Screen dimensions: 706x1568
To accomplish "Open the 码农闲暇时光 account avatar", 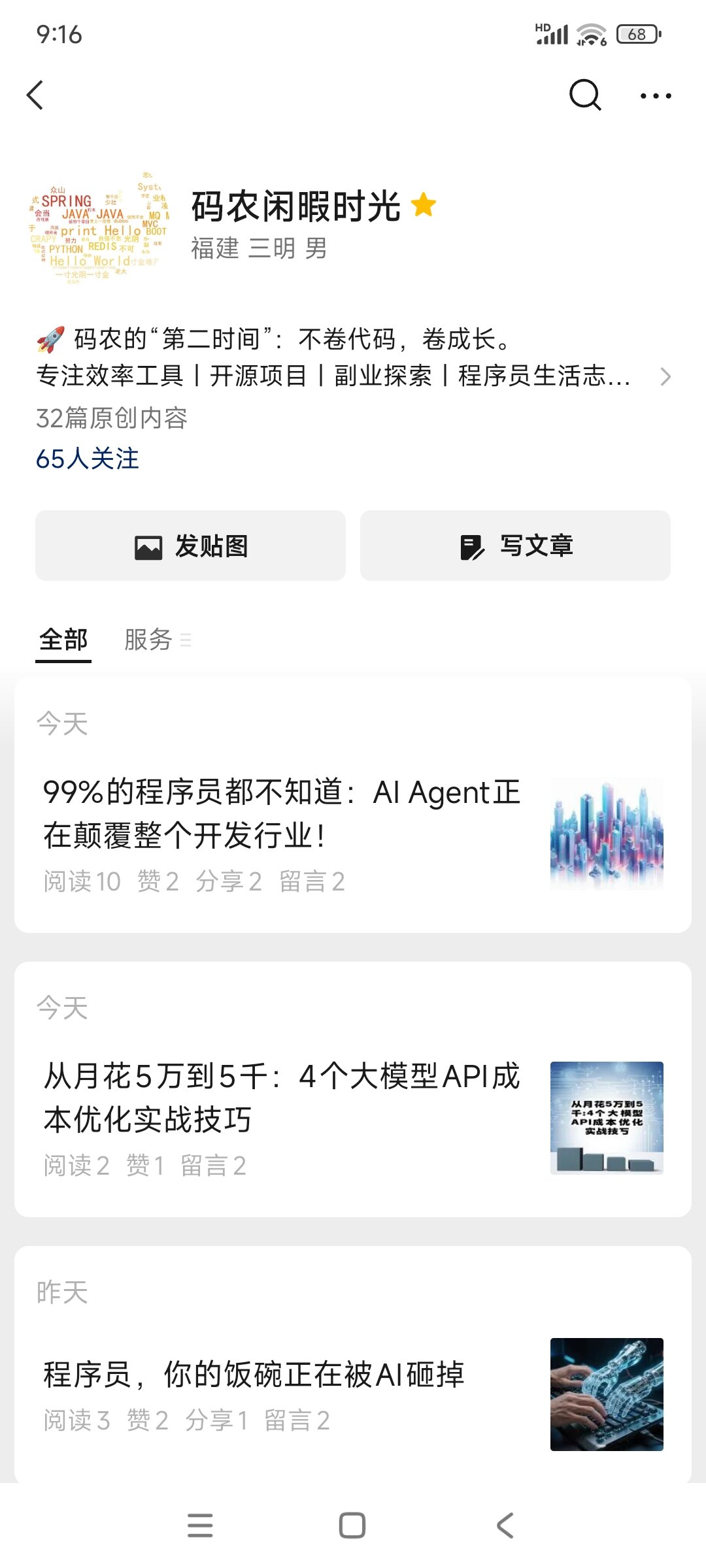I will pyautogui.click(x=99, y=227).
